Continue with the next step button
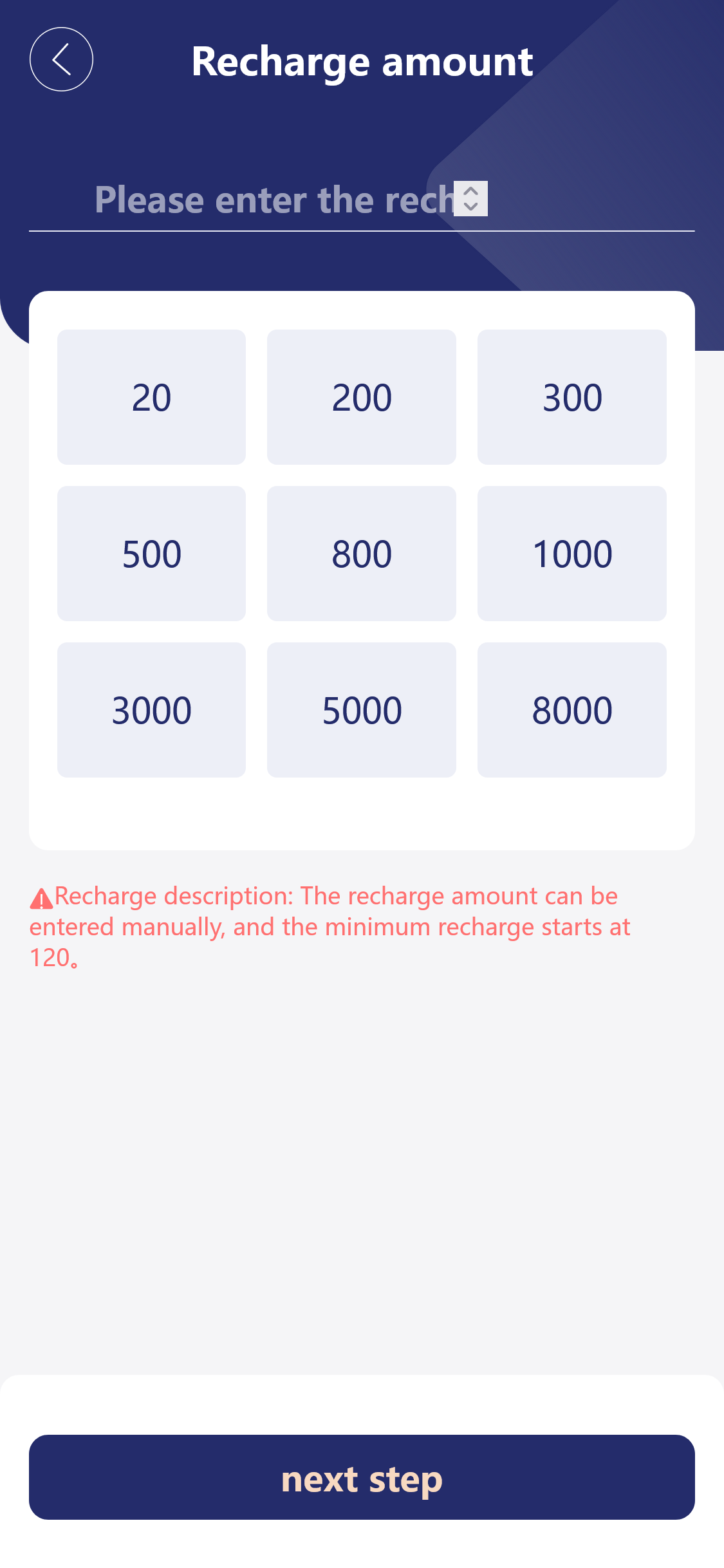The width and height of the screenshot is (724, 1568). 362,1477
